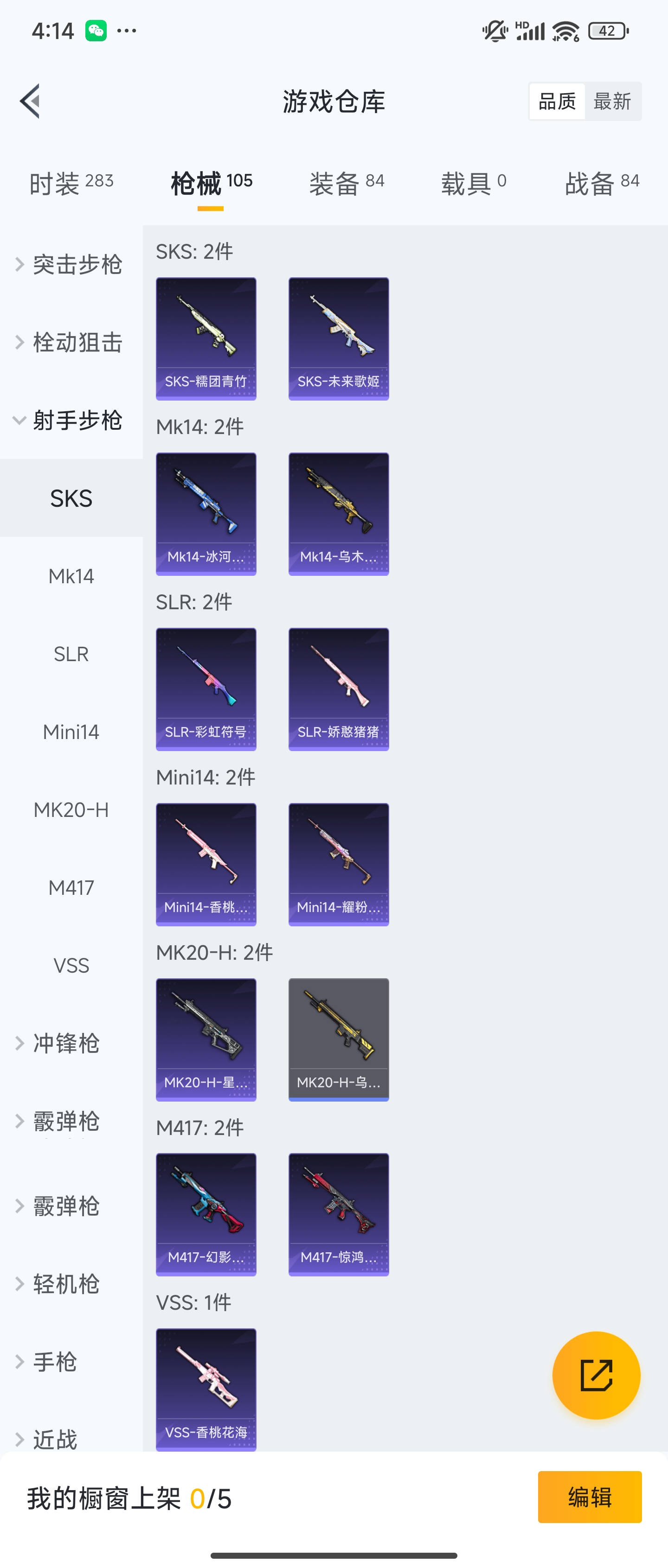Expand the 轻机枪 category
This screenshot has height=1568, width=668.
tap(66, 1284)
